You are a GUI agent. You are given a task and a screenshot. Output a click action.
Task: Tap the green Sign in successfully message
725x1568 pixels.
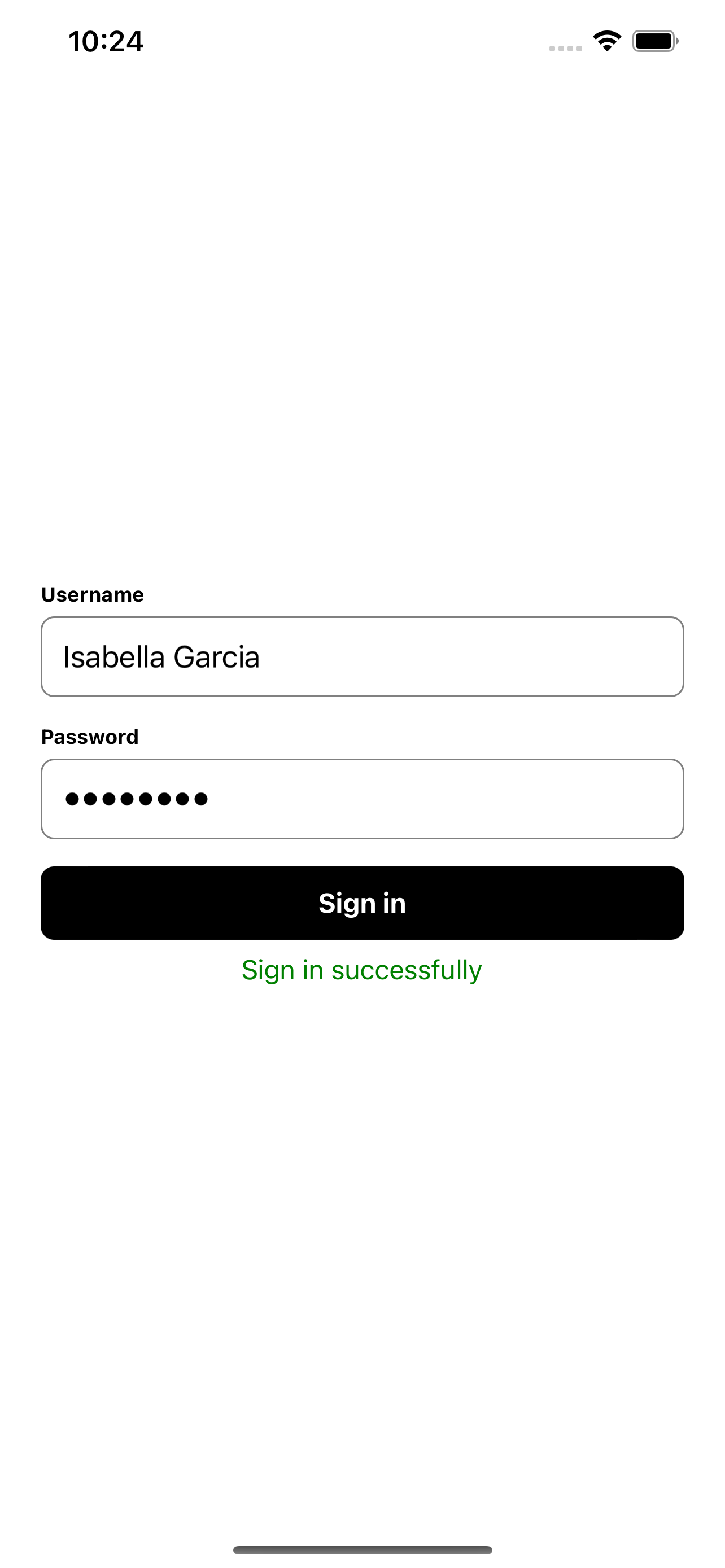[362, 970]
